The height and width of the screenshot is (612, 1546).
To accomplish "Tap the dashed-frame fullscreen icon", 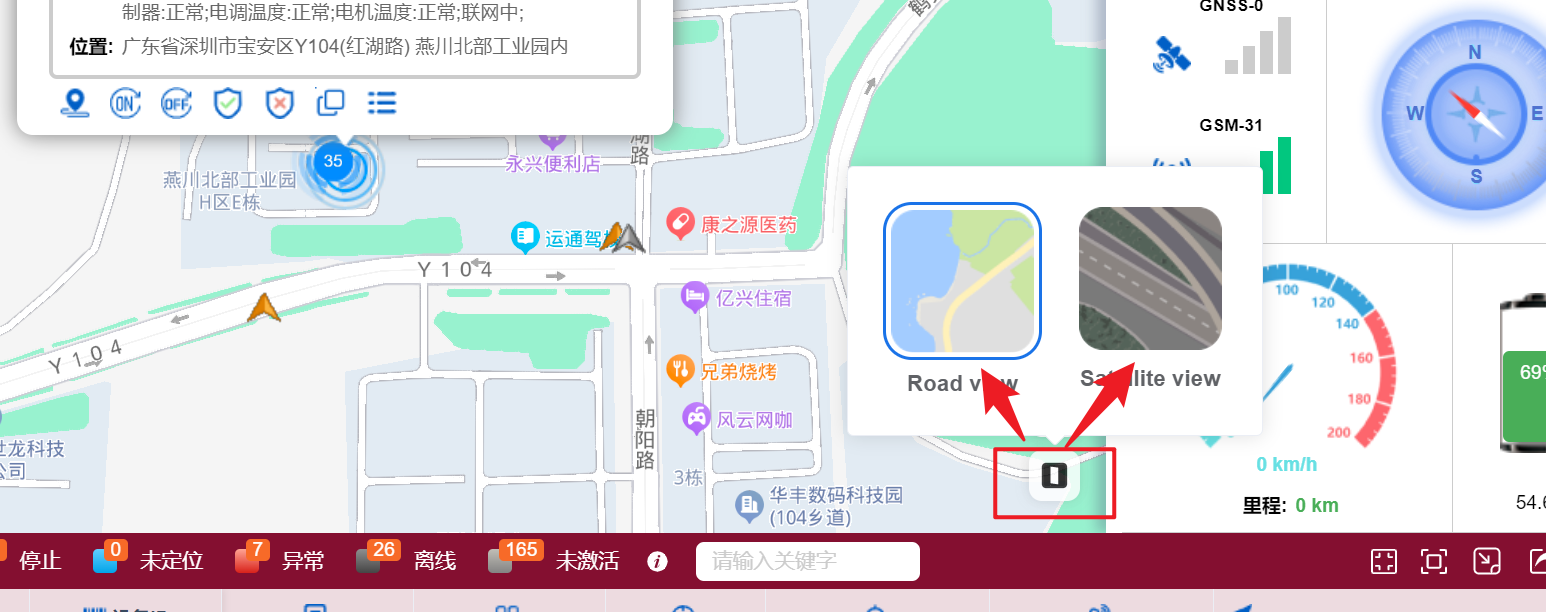I will point(1383,561).
